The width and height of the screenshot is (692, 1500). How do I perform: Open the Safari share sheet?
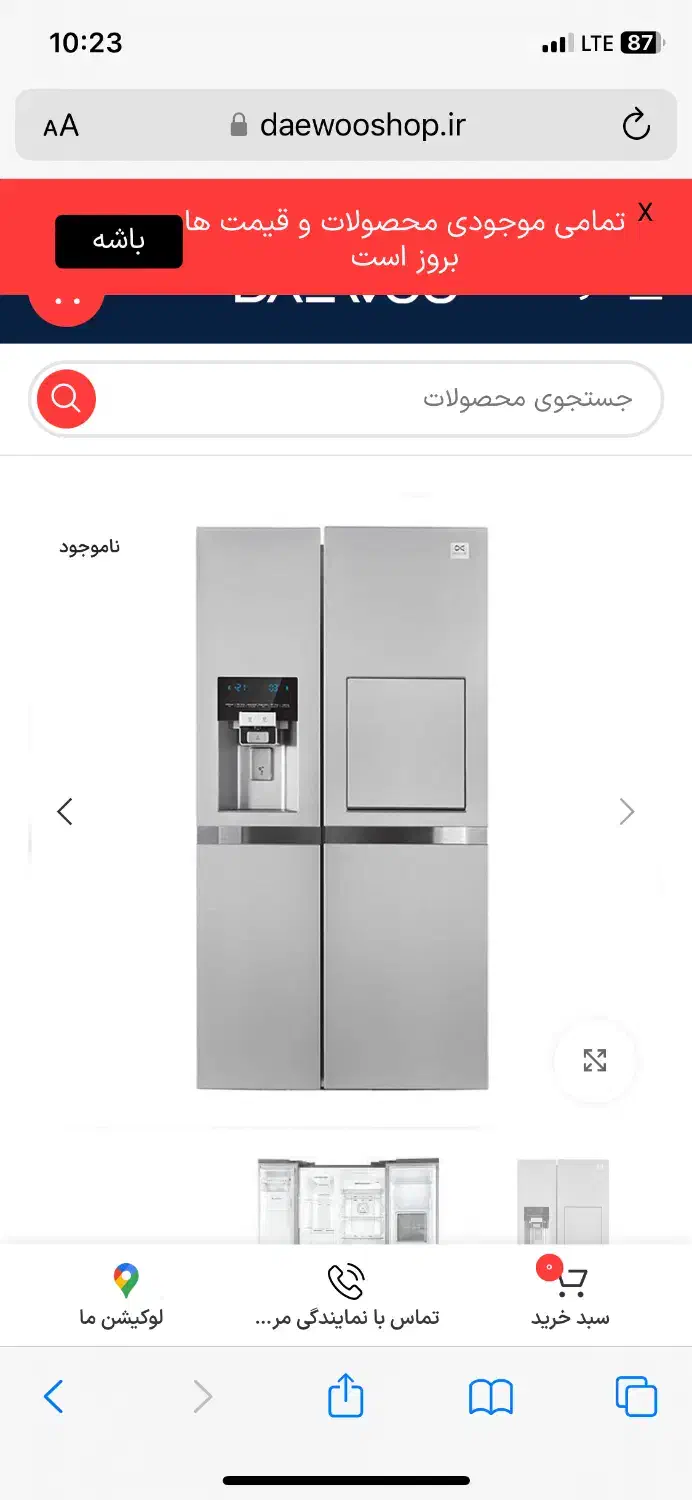point(346,1395)
